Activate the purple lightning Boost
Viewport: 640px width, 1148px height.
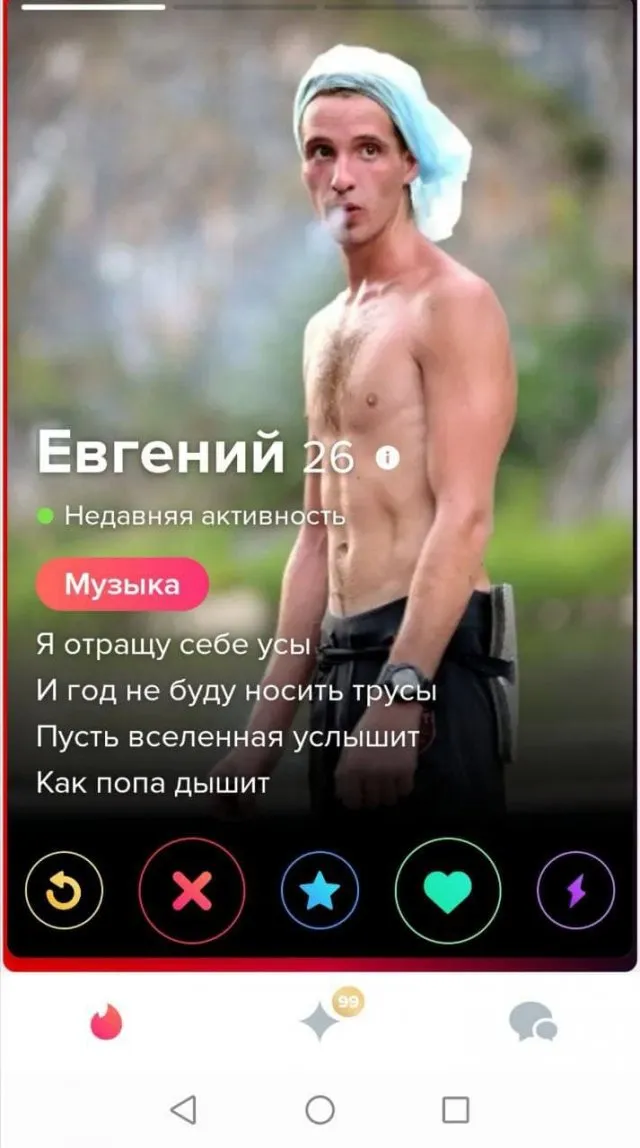coord(576,890)
